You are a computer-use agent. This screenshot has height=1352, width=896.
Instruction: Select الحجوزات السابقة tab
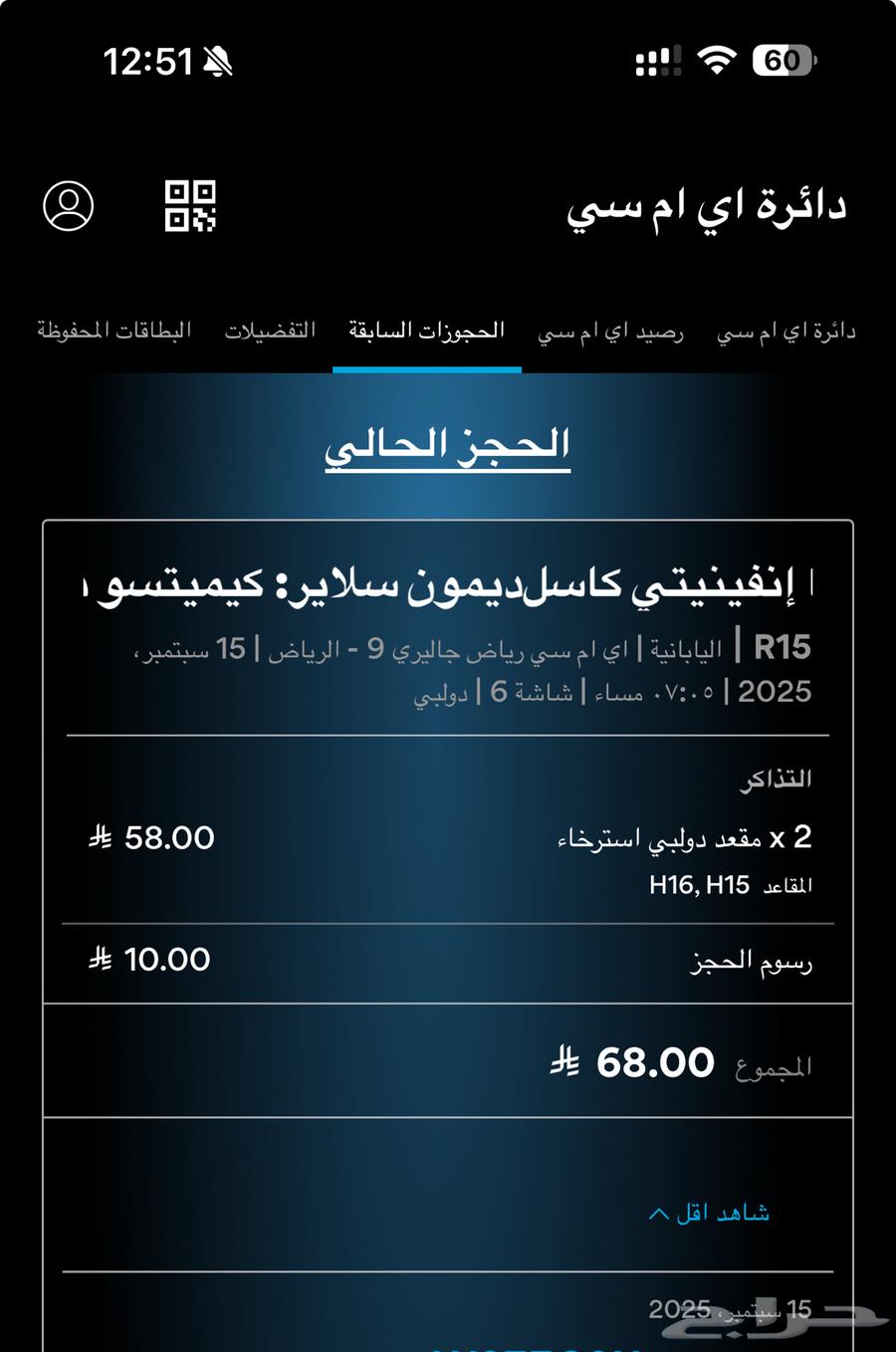tap(427, 331)
